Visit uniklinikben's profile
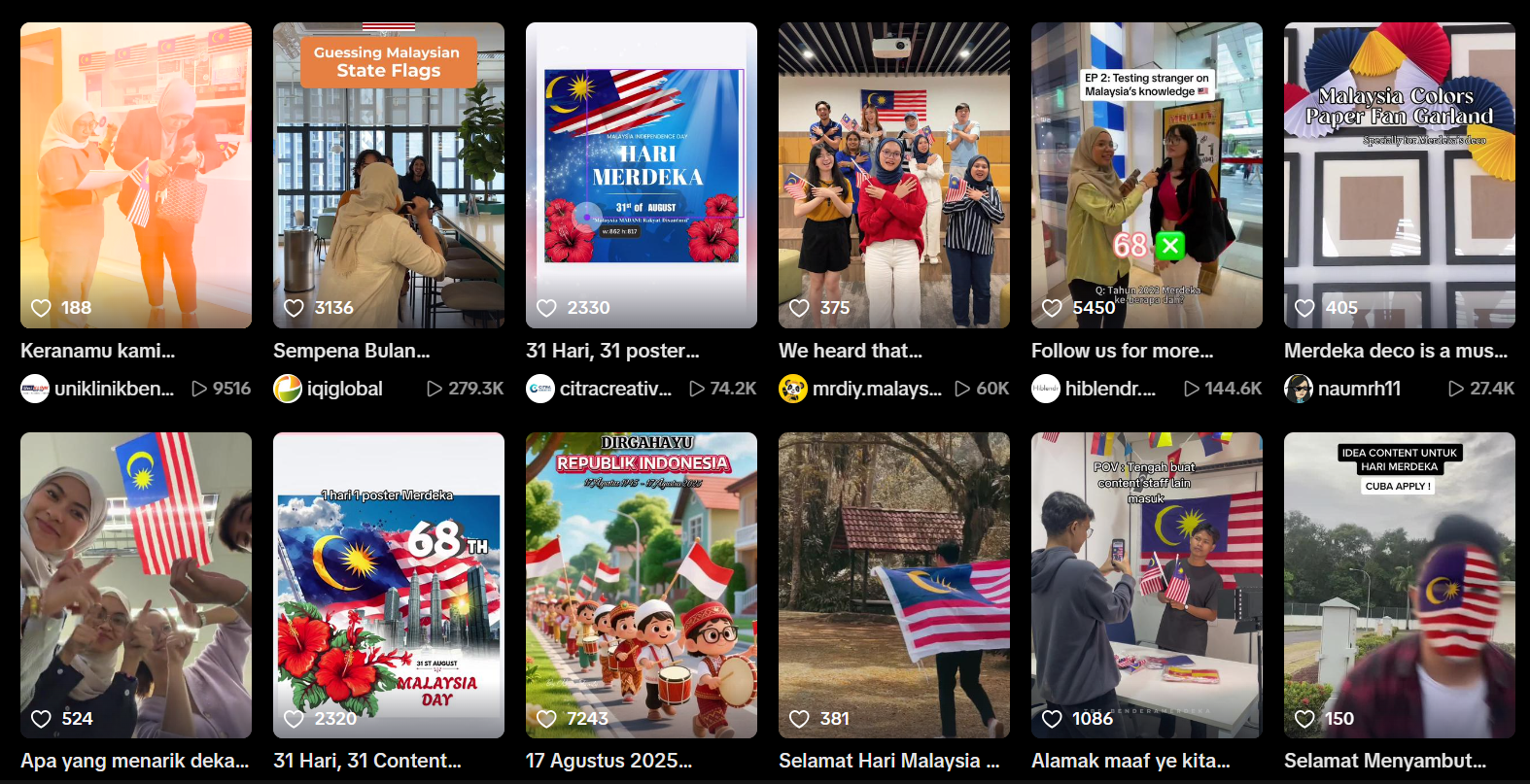1530x784 pixels. [x=113, y=389]
